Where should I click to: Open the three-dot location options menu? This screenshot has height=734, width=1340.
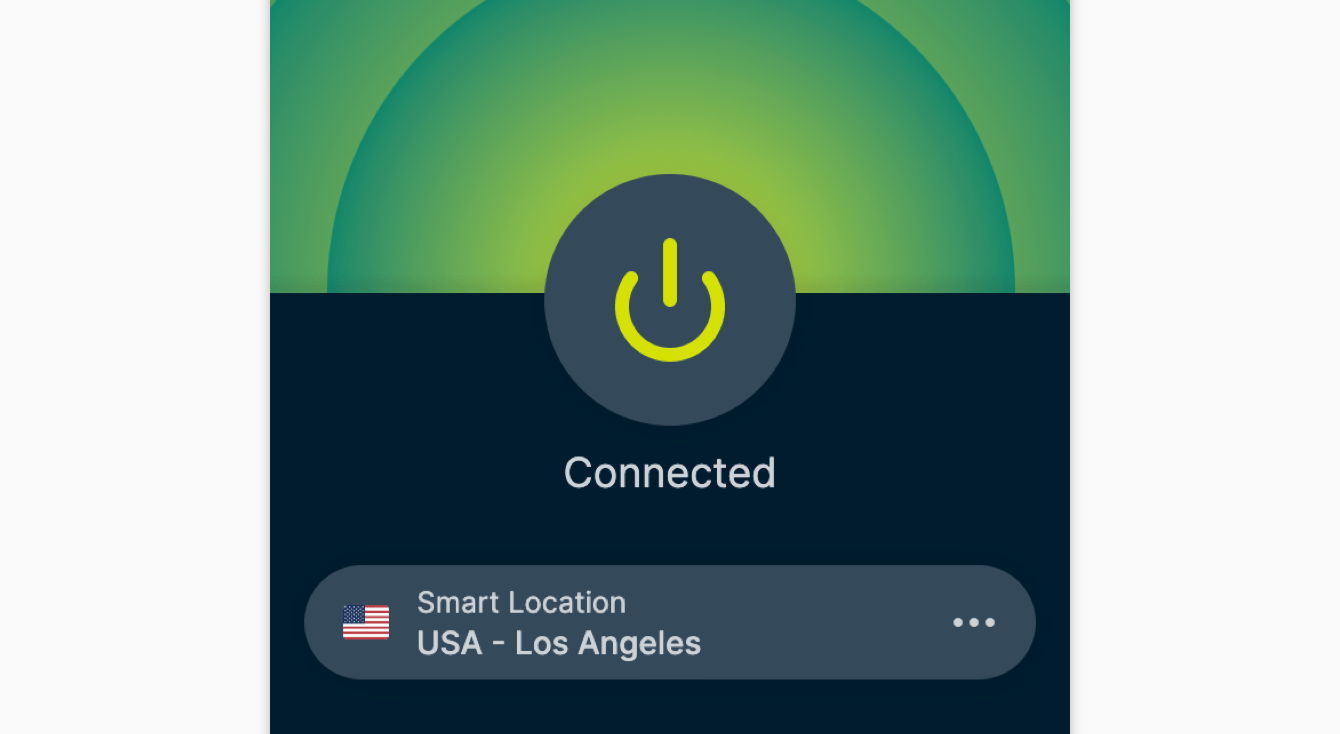coord(973,622)
